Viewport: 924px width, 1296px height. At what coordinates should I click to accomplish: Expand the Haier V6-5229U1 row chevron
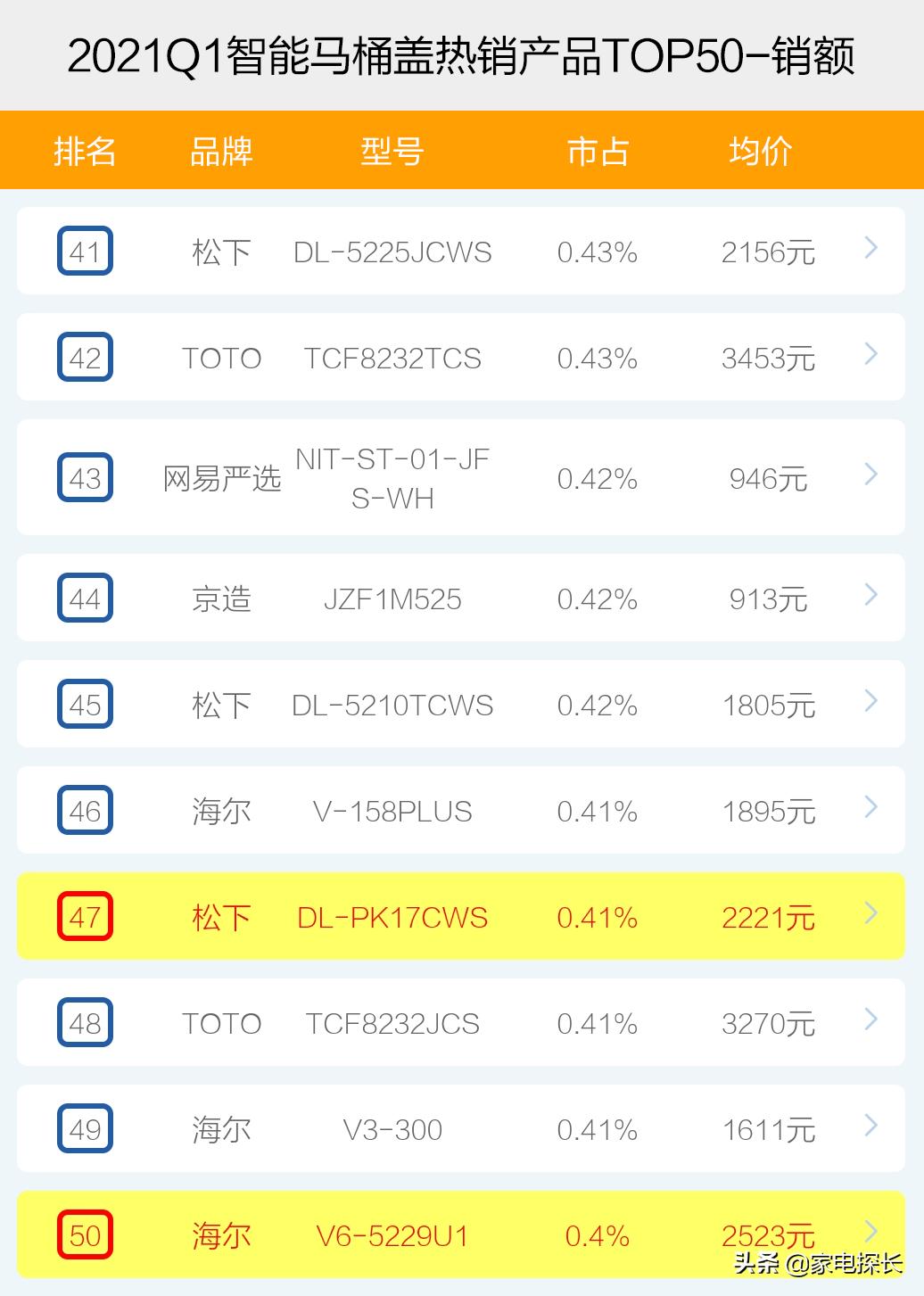[x=869, y=1235]
